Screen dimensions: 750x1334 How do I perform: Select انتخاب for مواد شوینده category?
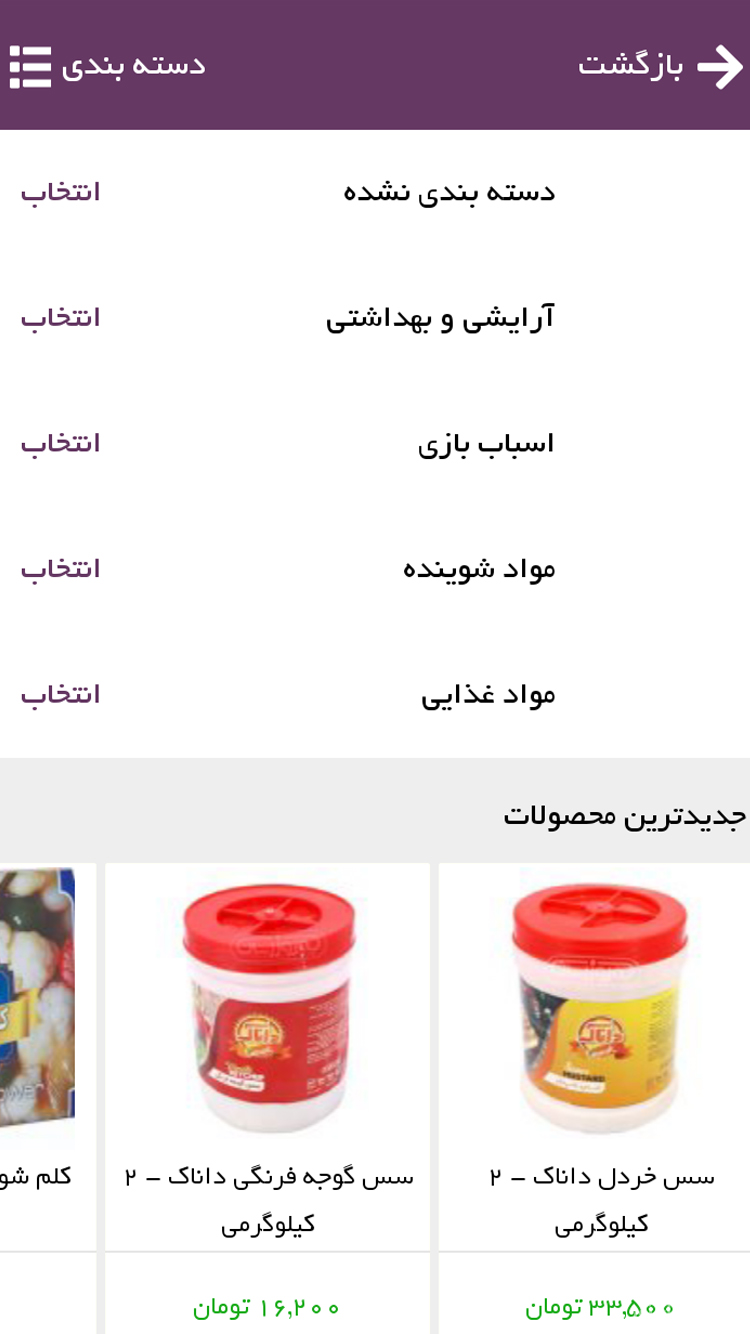(59, 567)
